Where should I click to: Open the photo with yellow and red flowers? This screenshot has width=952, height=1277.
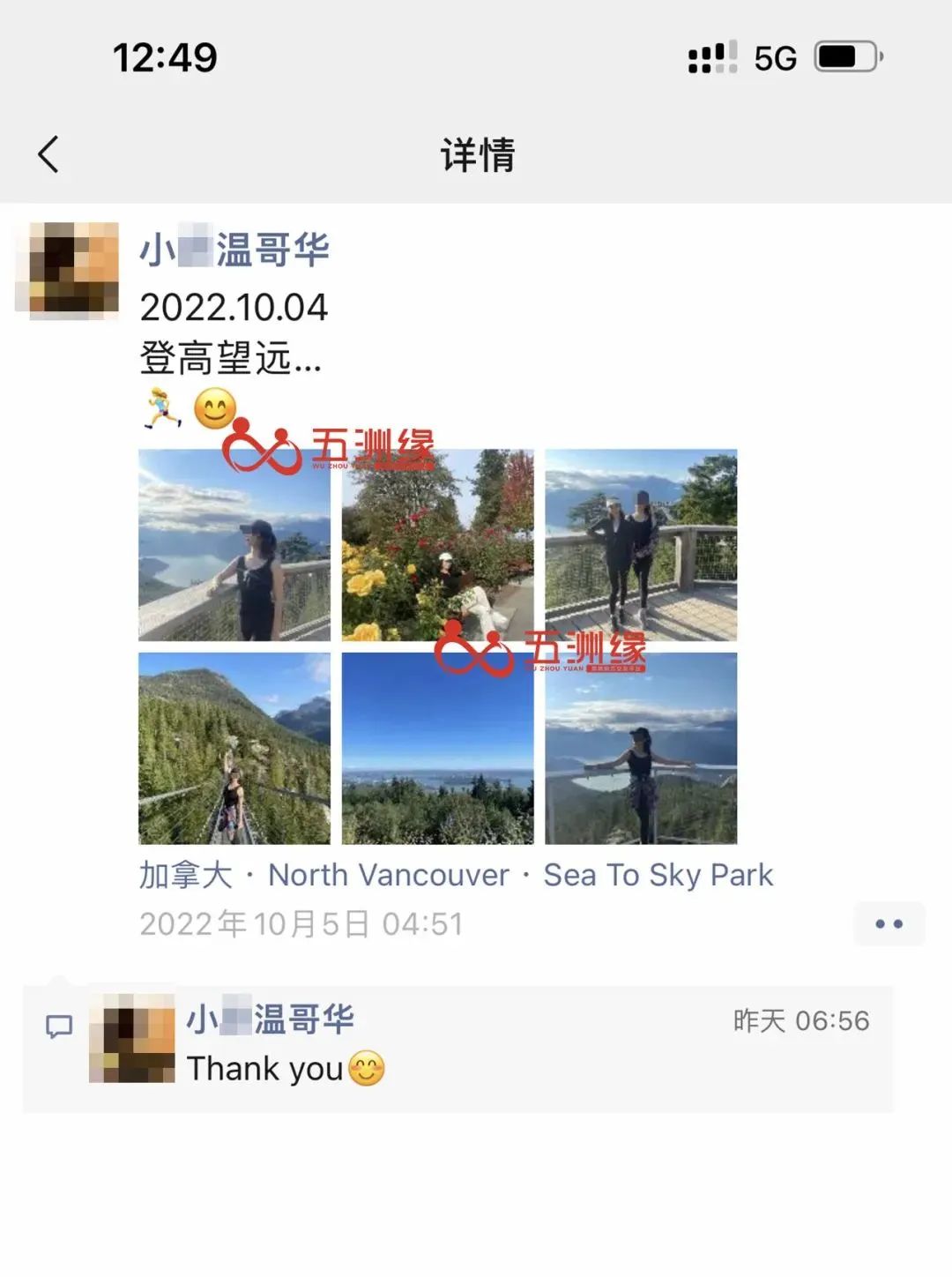click(437, 545)
